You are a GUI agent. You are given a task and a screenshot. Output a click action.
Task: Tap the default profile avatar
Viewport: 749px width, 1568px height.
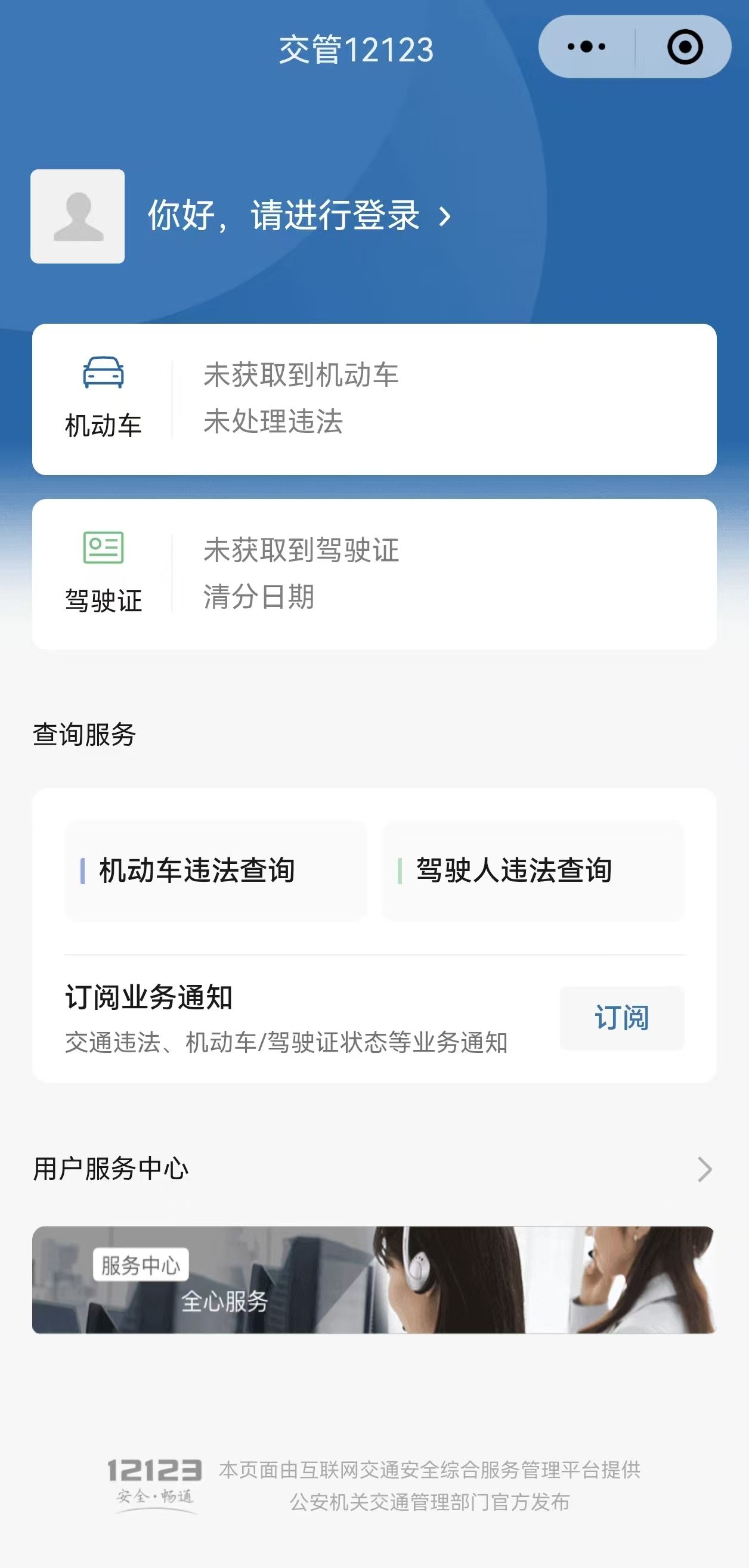click(x=78, y=216)
